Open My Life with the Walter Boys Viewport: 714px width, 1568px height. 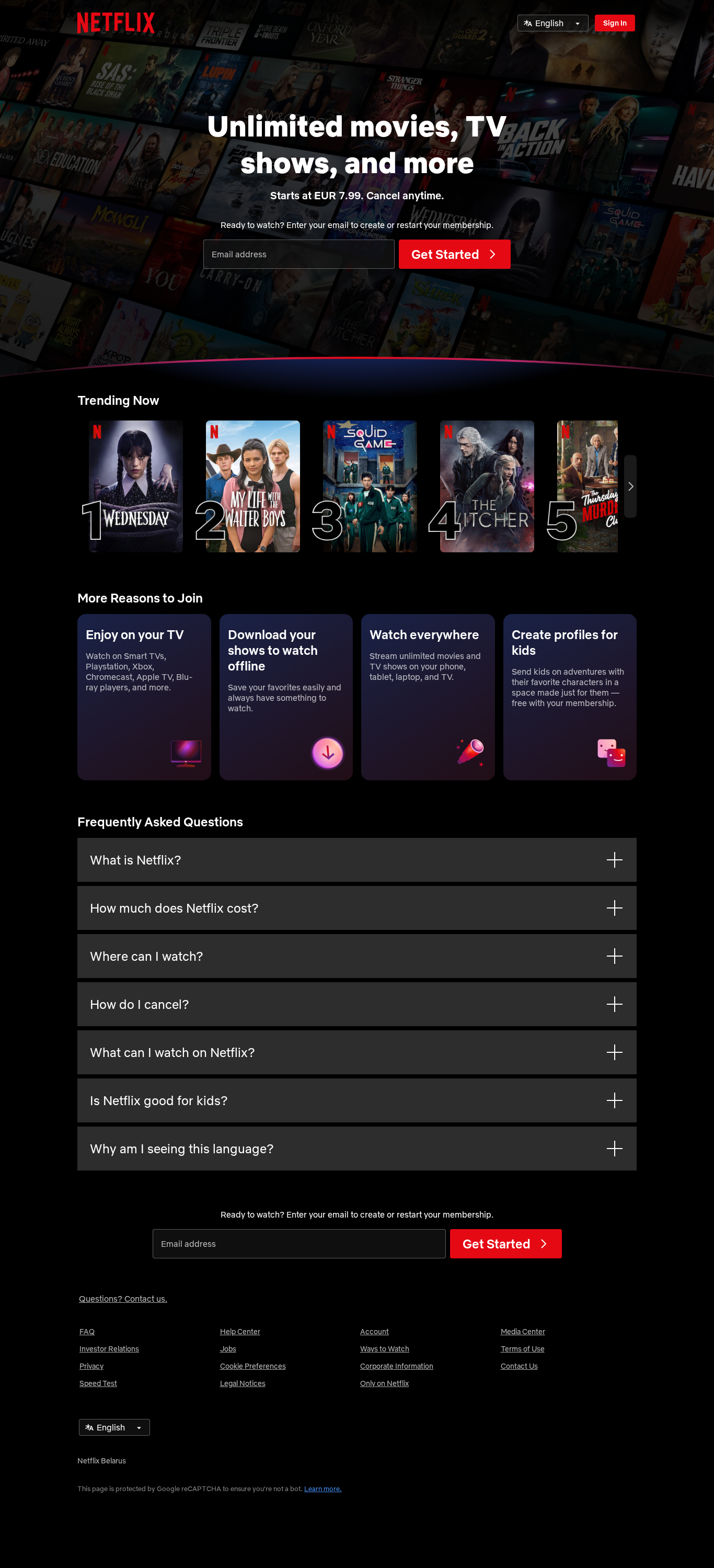(x=252, y=486)
